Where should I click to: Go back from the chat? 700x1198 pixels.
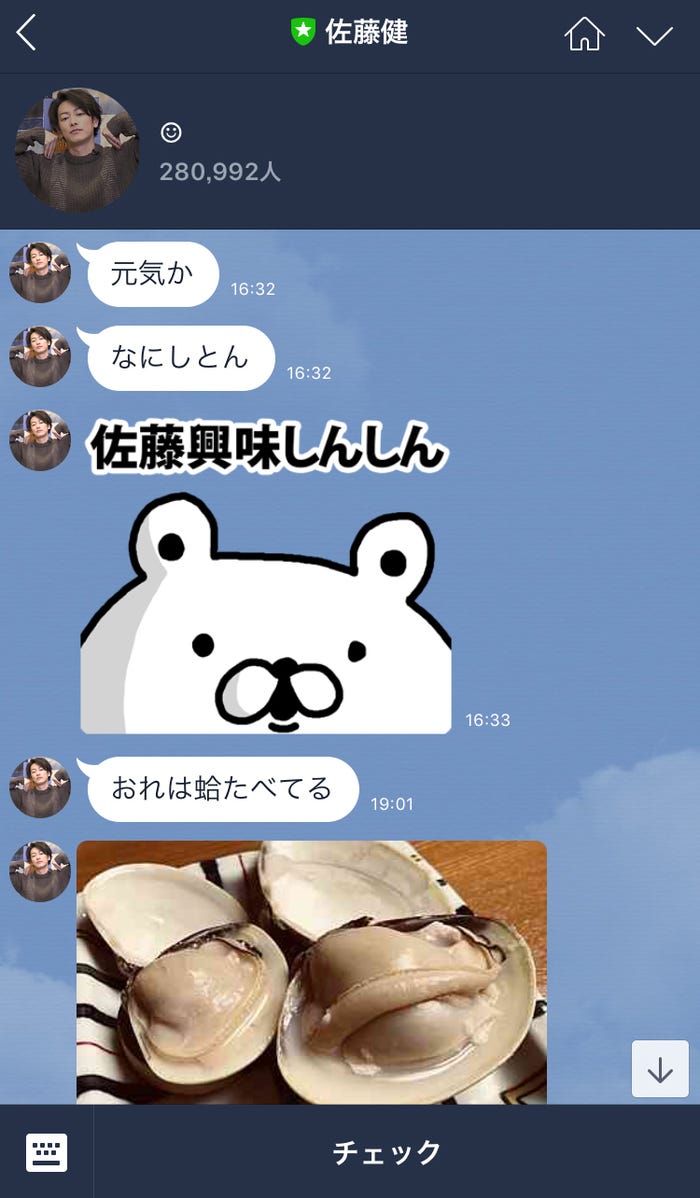click(x=27, y=33)
